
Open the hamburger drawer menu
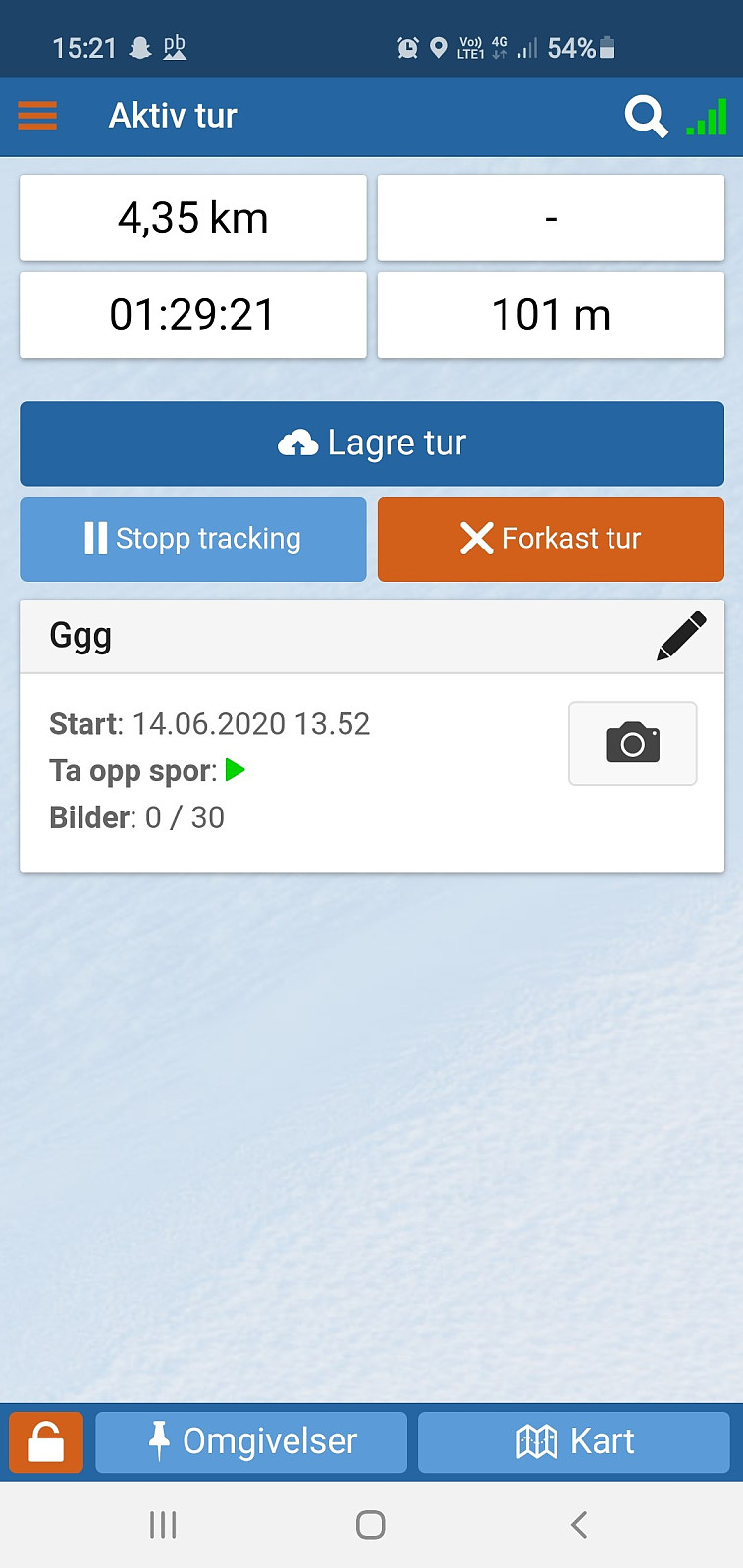point(37,116)
